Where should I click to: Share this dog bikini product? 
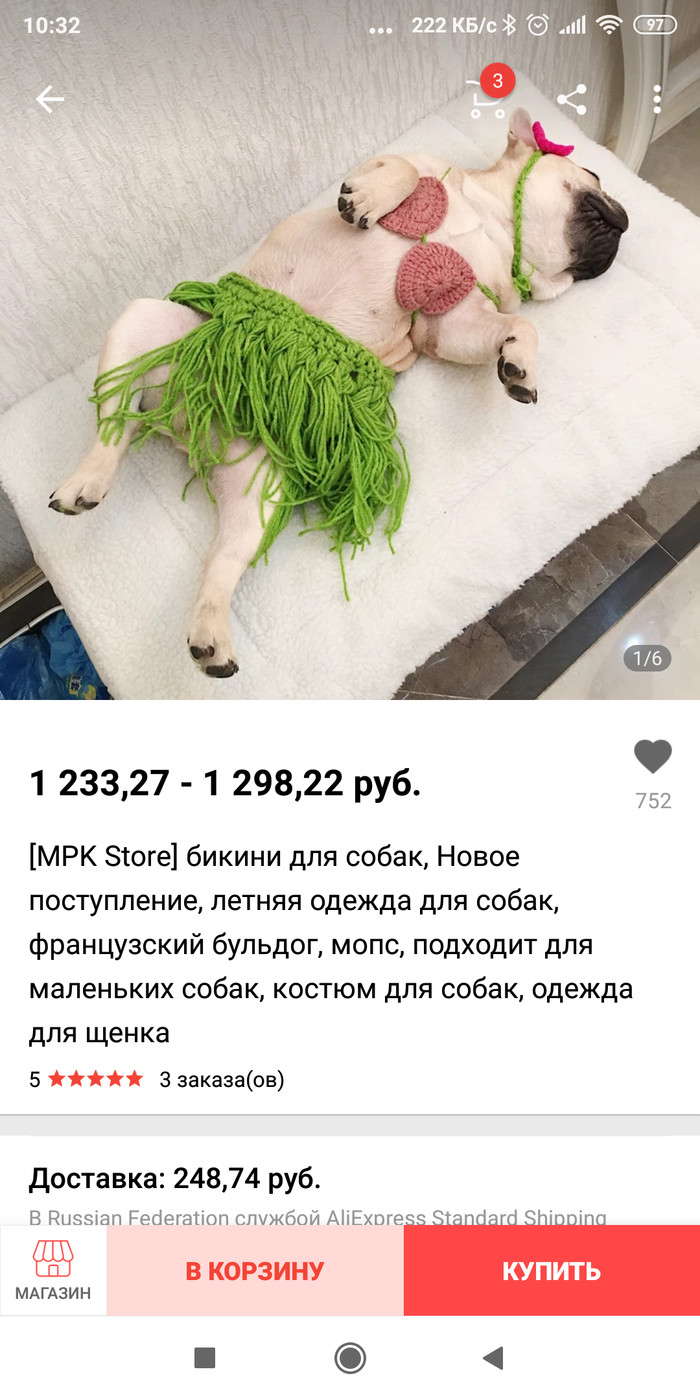click(x=572, y=99)
